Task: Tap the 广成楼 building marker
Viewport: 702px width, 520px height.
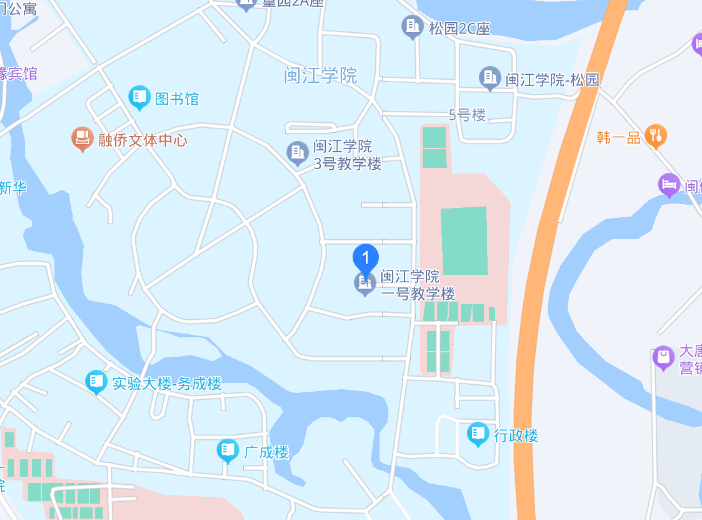Action: (228, 451)
